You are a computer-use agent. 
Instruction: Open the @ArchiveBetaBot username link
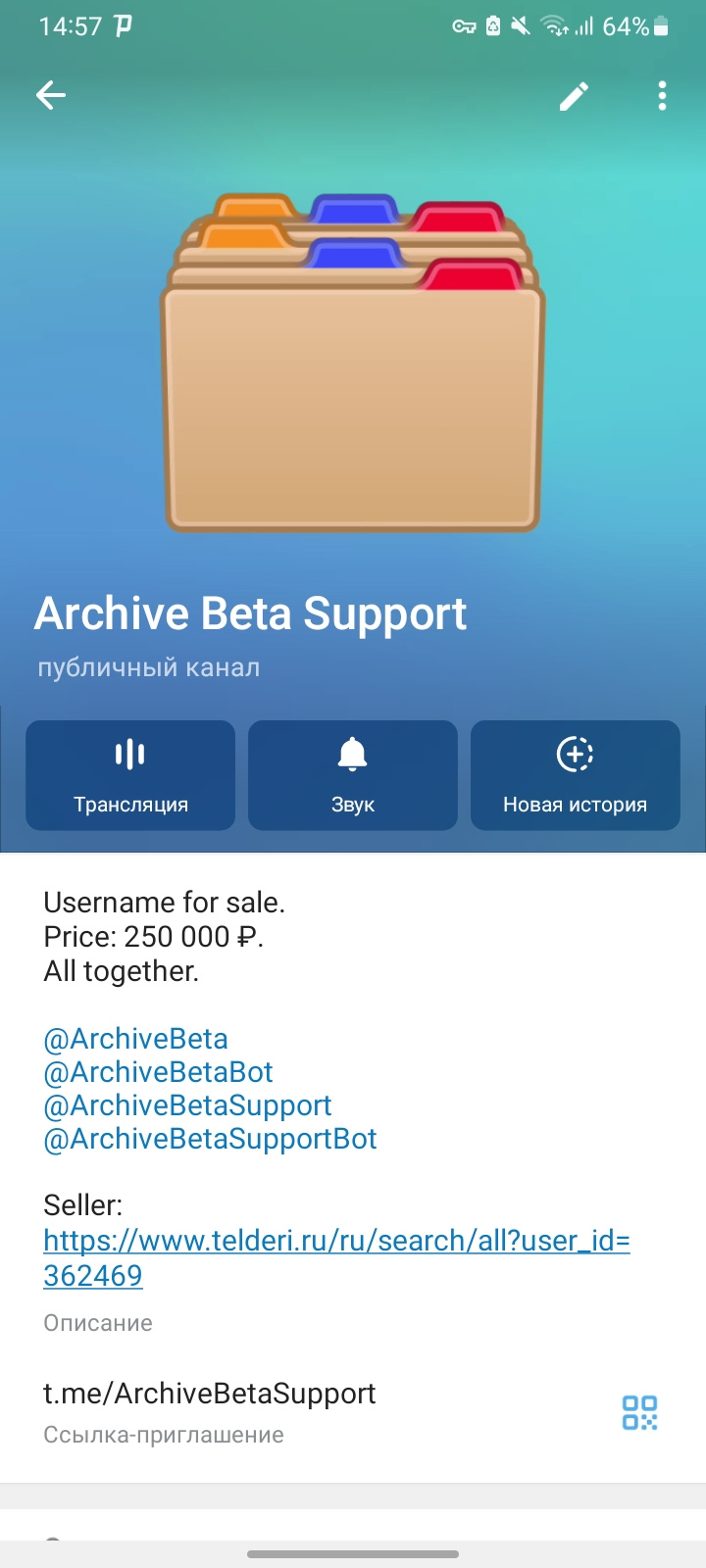pos(159,1072)
